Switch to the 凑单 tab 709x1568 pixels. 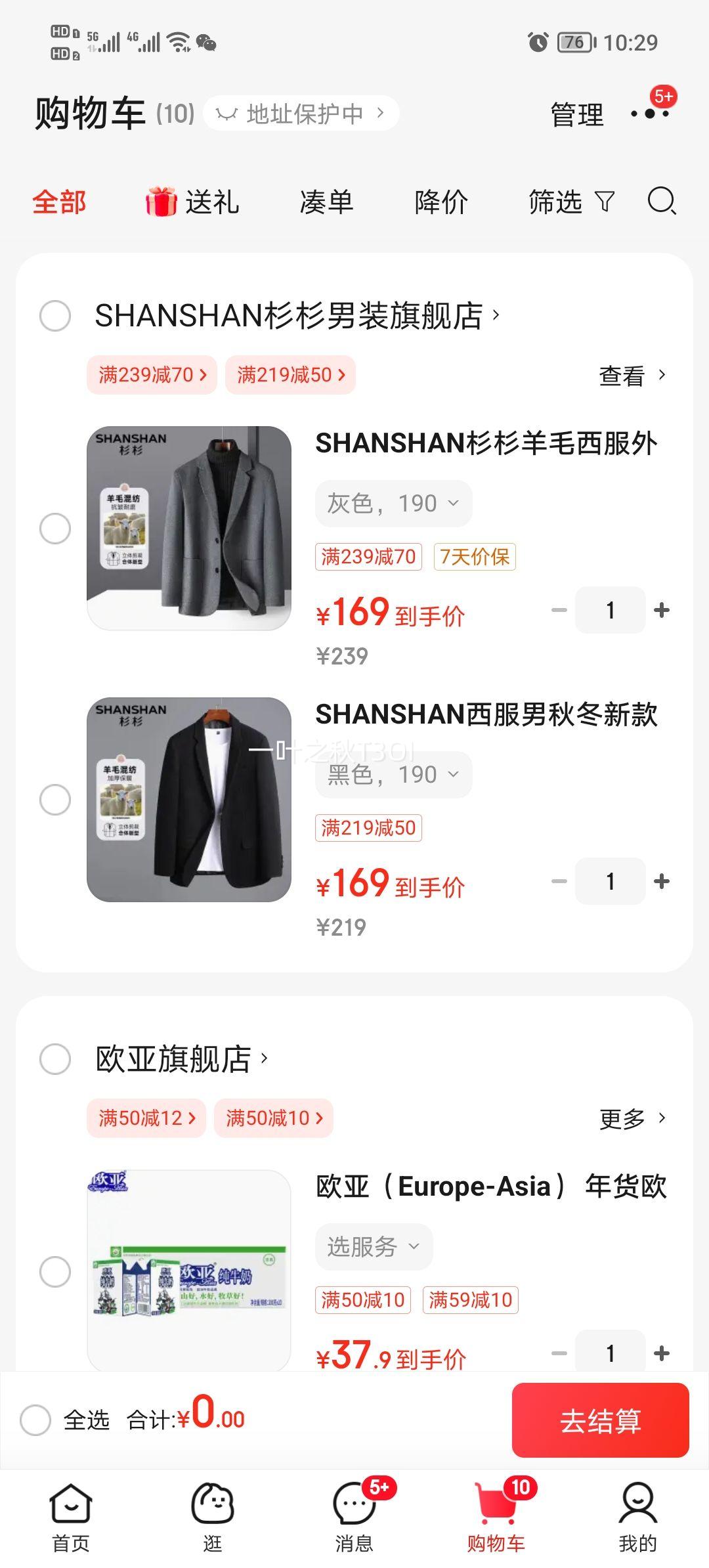coord(326,202)
